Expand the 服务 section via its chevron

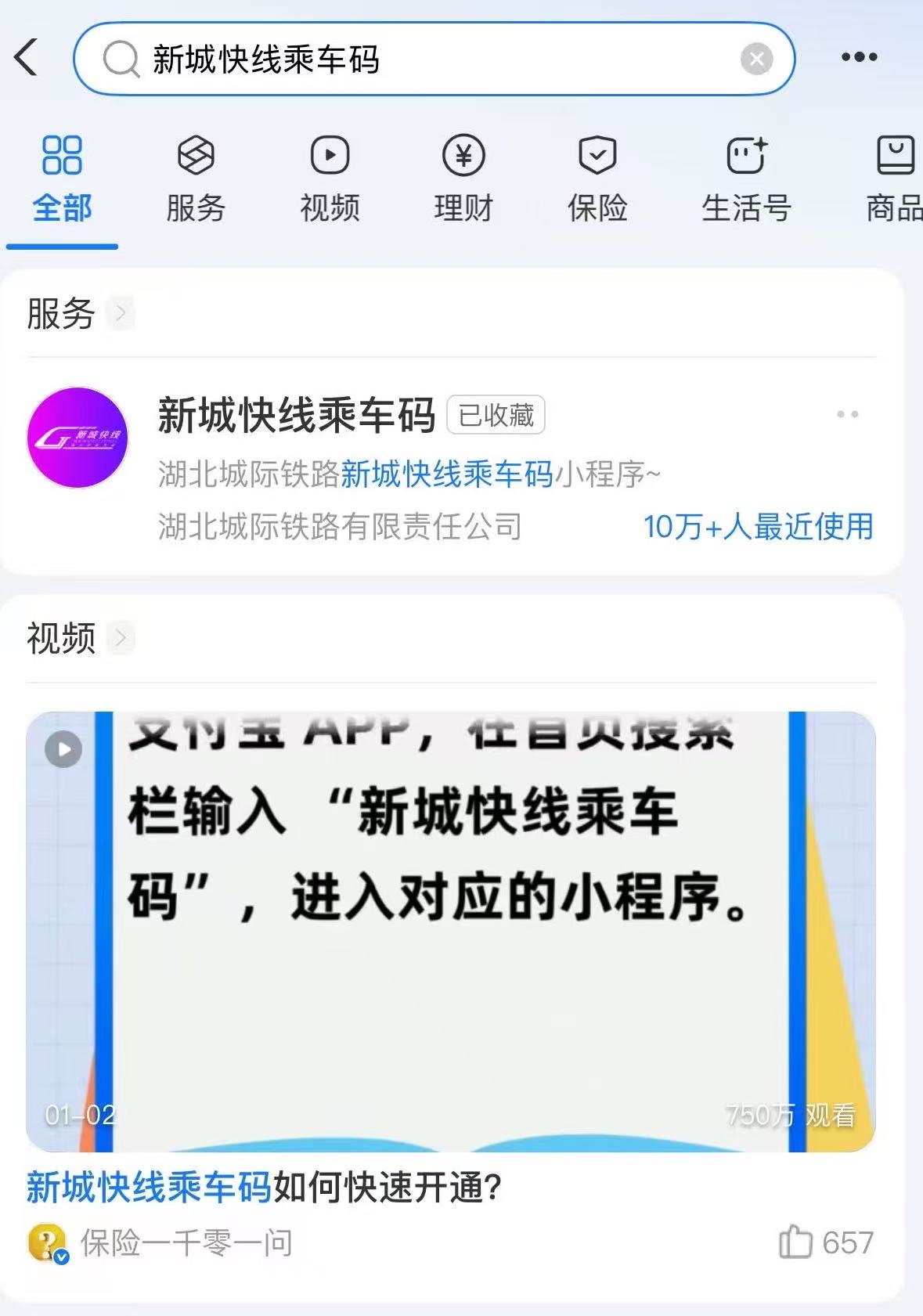[x=119, y=315]
